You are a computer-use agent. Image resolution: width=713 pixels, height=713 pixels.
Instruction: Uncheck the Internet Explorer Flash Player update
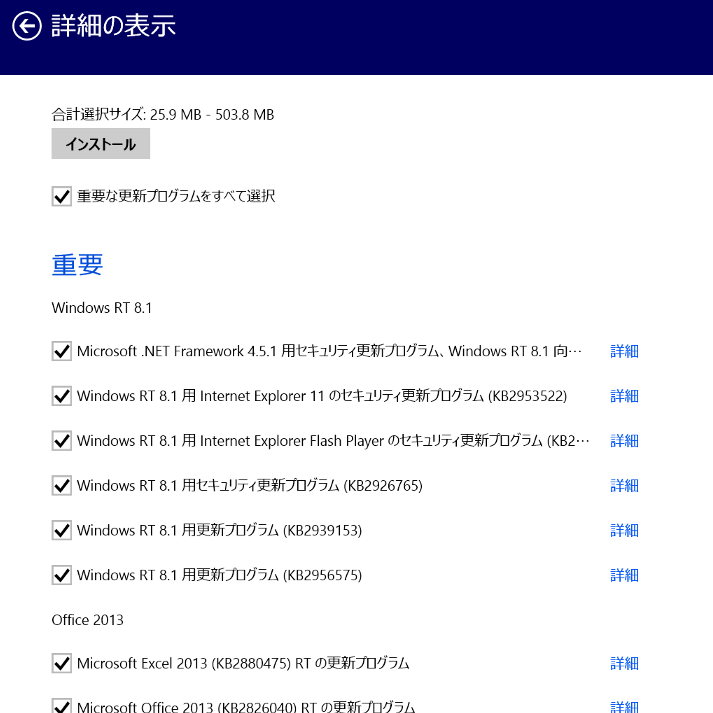coord(62,441)
